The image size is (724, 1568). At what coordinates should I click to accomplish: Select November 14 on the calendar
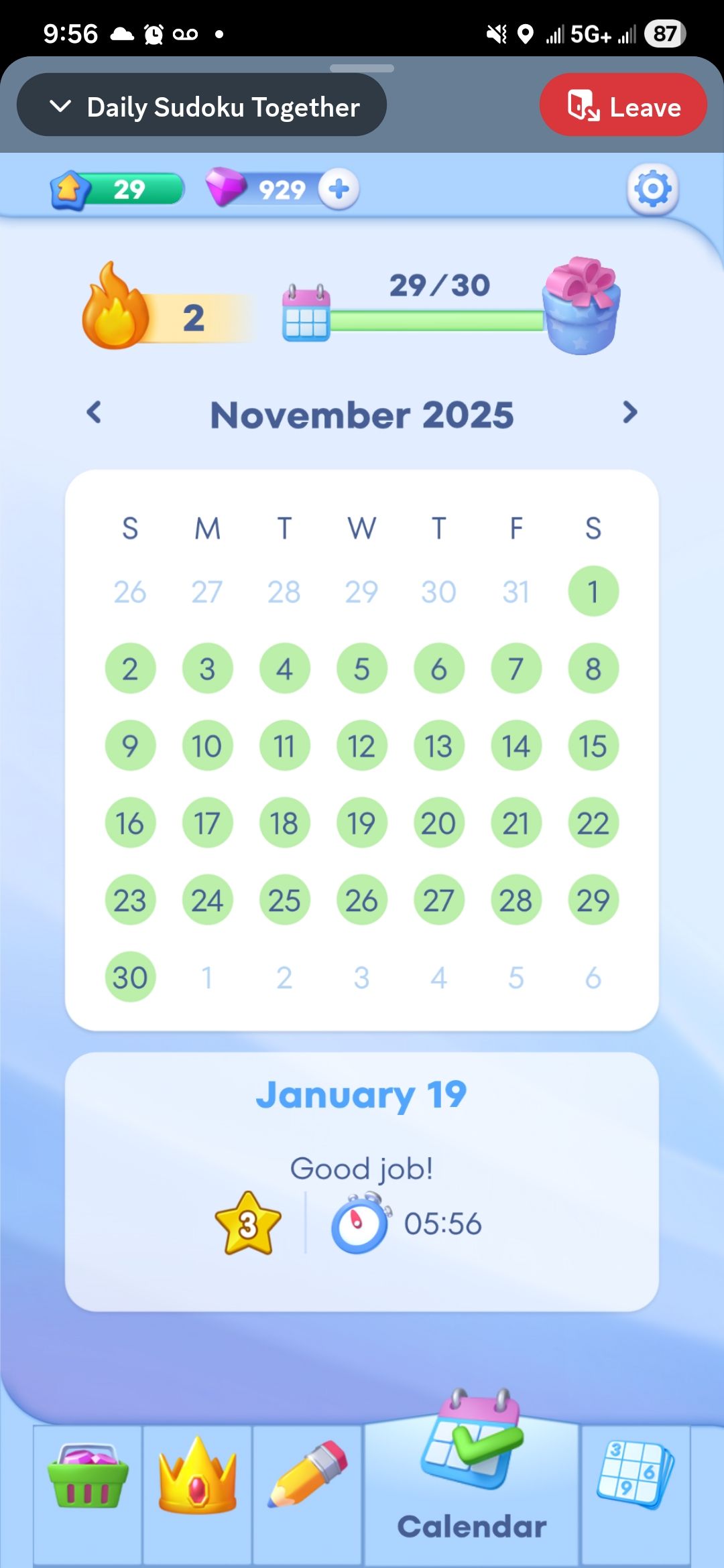516,746
